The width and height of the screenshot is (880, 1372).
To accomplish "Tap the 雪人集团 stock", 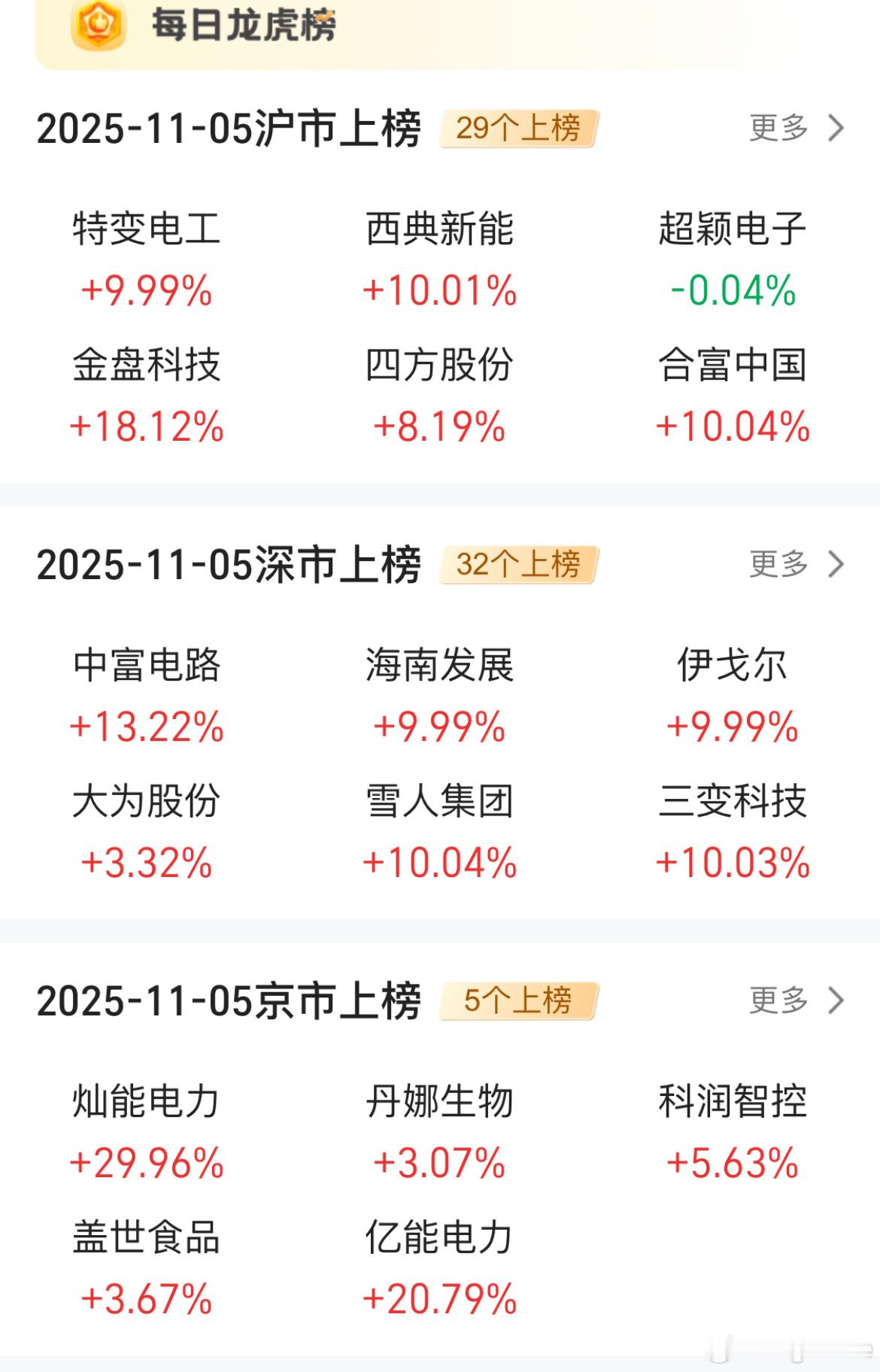I will tap(440, 831).
